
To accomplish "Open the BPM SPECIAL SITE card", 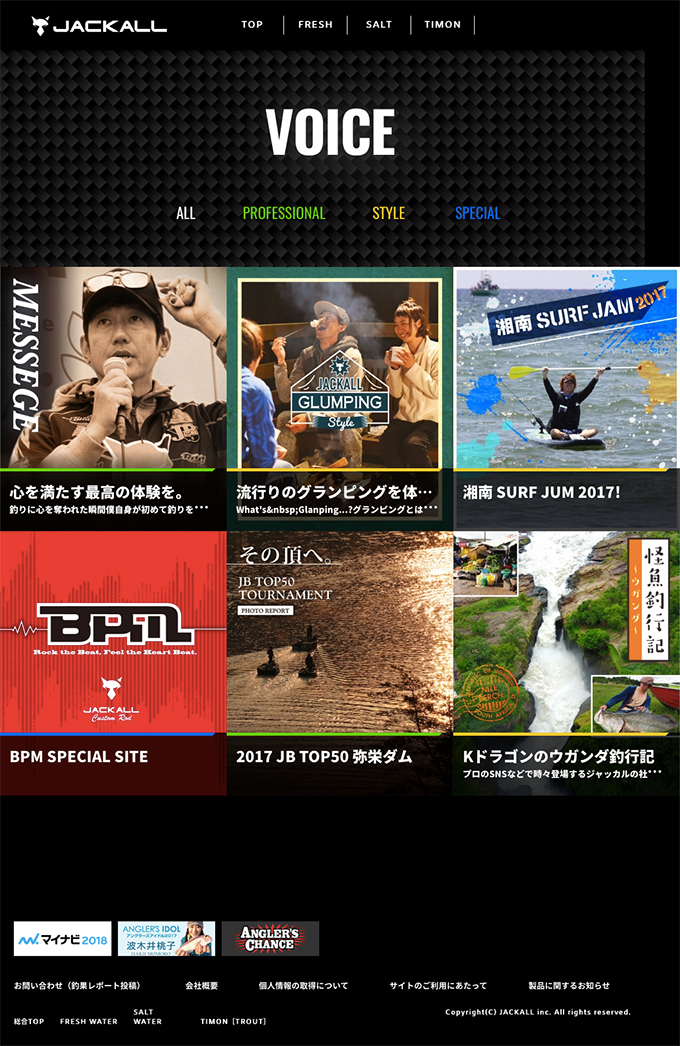I will [113, 662].
